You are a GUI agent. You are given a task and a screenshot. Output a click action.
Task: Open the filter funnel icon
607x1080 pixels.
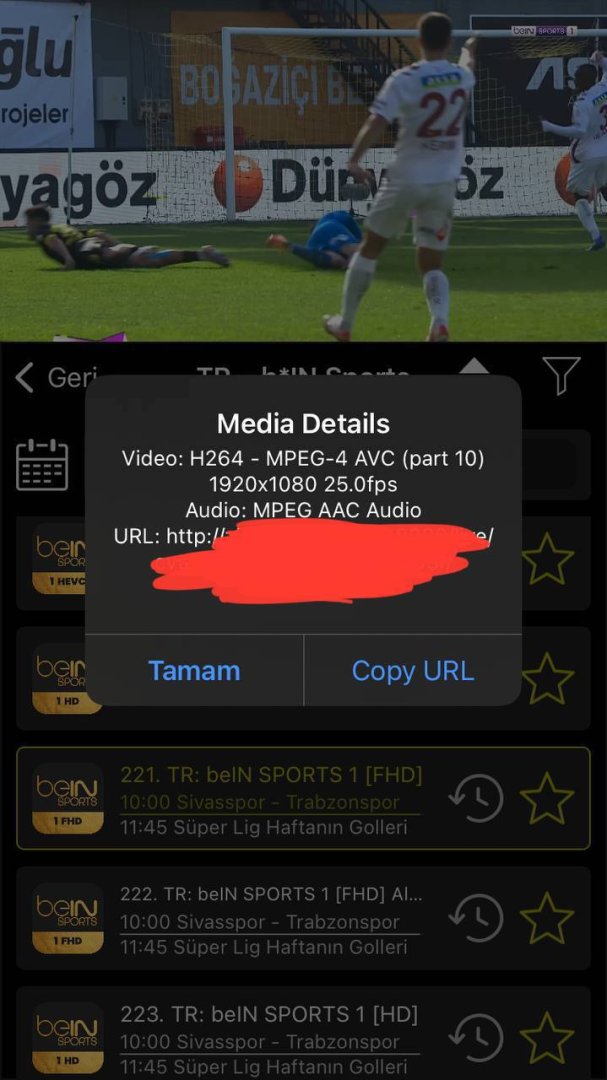[x=561, y=376]
